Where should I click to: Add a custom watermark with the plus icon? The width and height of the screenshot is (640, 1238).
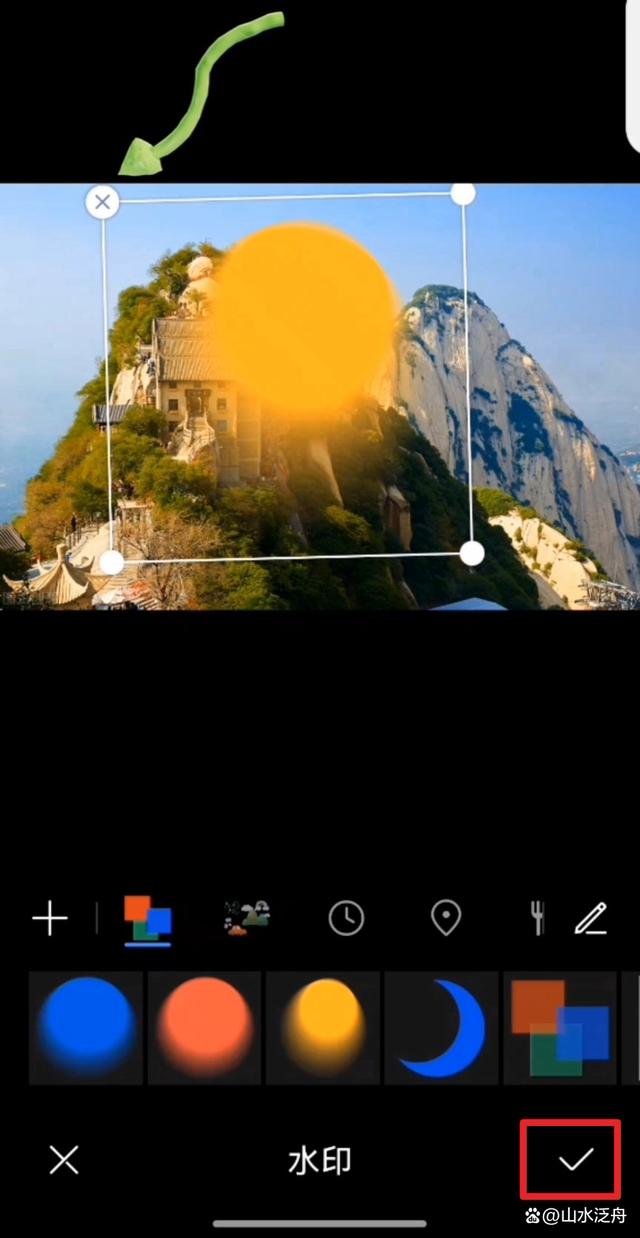[x=49, y=918]
